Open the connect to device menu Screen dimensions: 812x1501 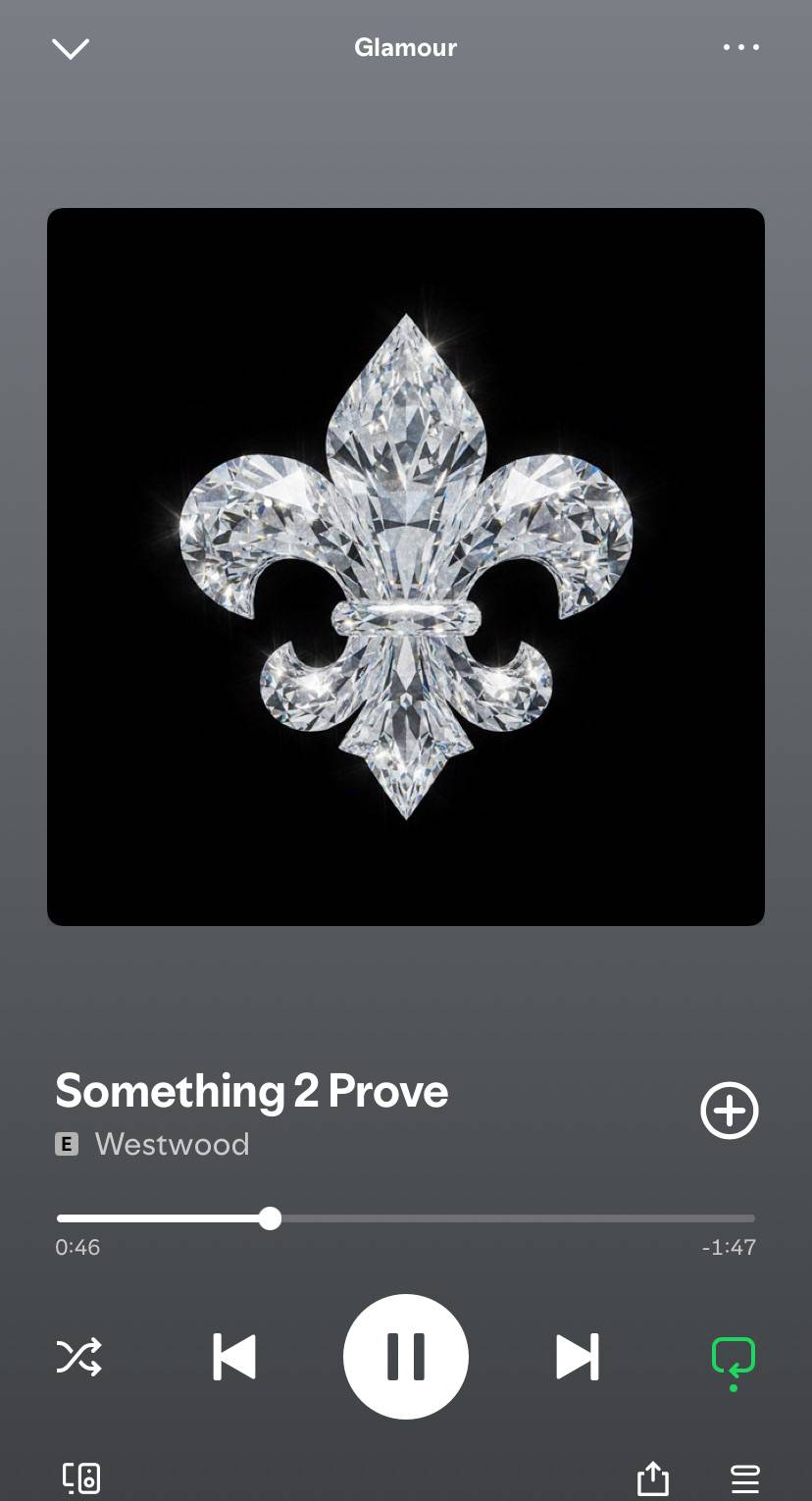[81, 1477]
